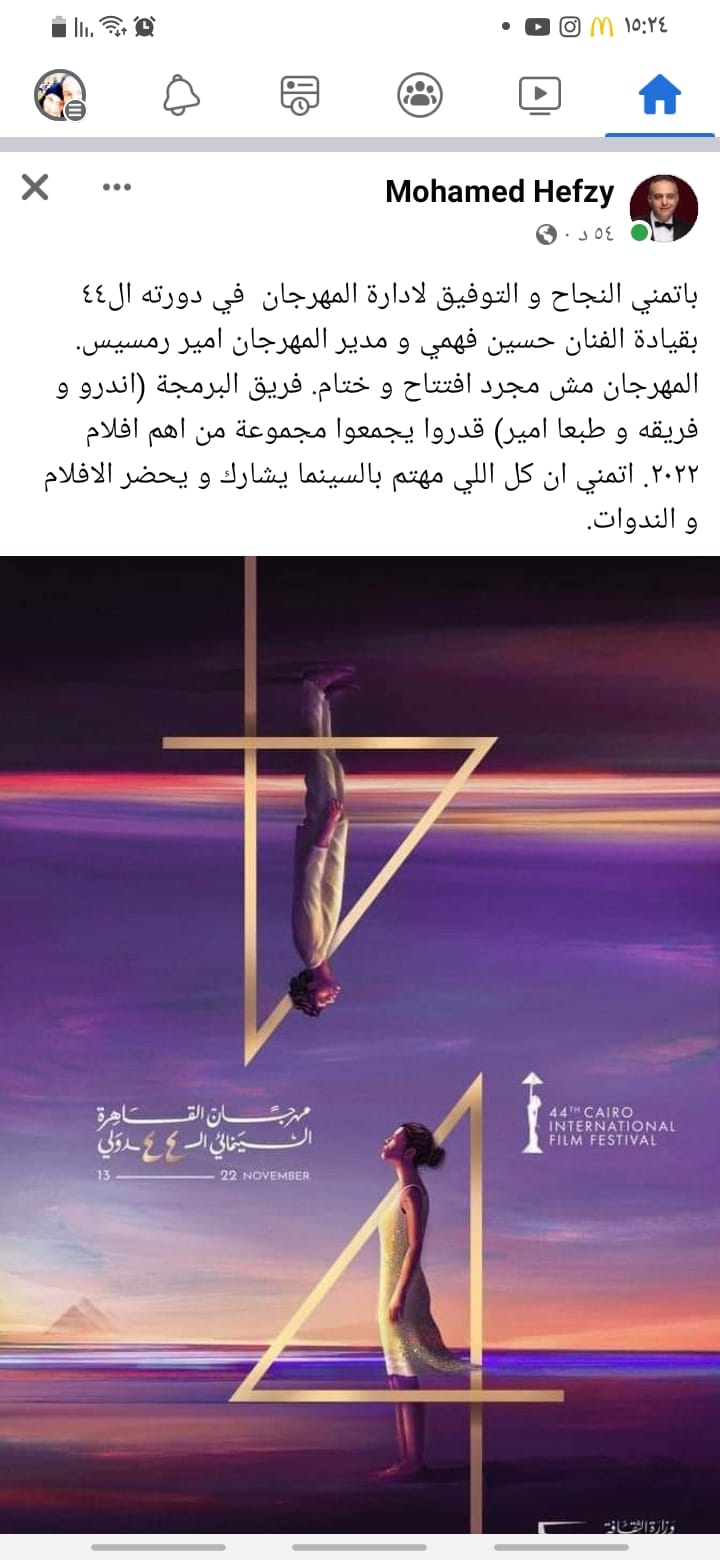Image resolution: width=720 pixels, height=1560 pixels.
Task: Switch to the Home tab
Action: click(x=659, y=96)
